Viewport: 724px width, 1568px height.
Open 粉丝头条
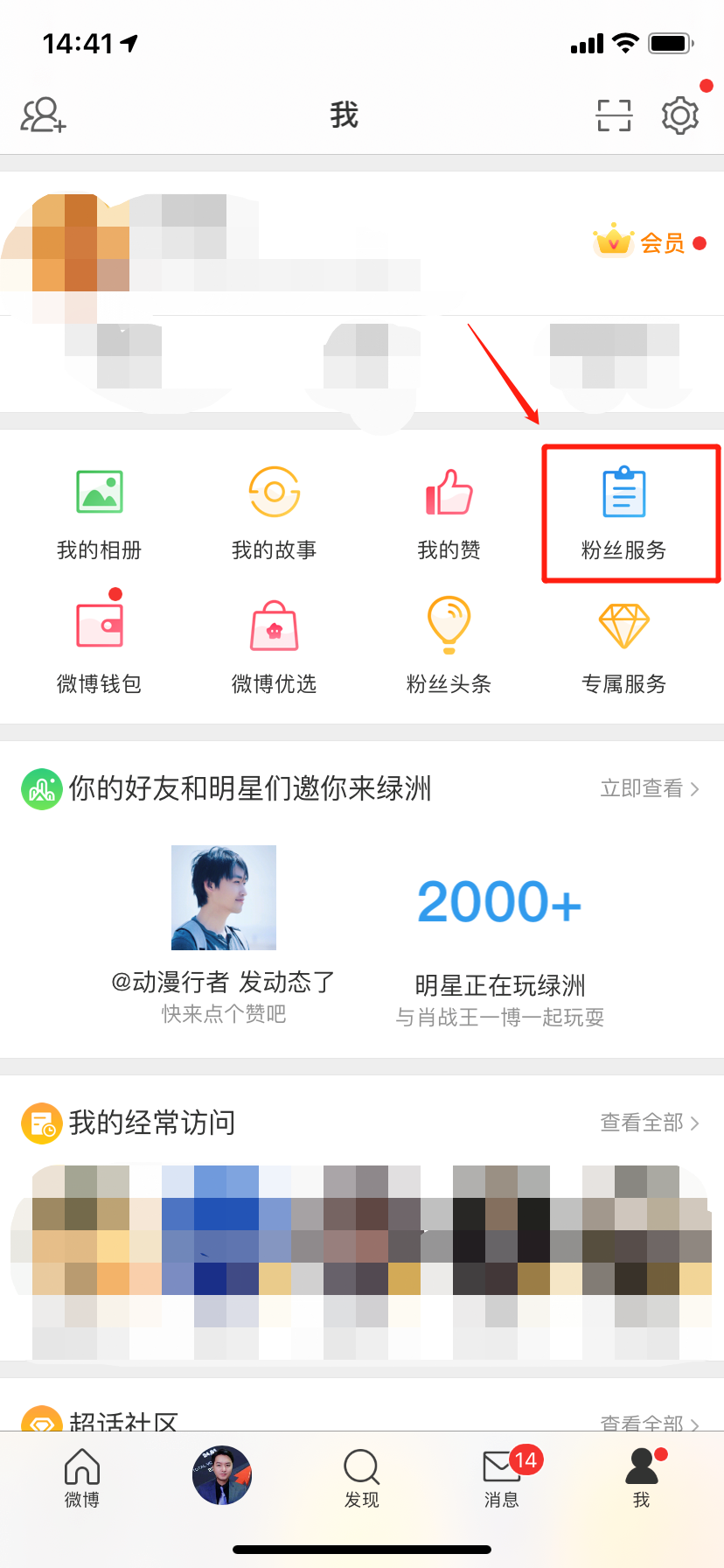(x=449, y=645)
